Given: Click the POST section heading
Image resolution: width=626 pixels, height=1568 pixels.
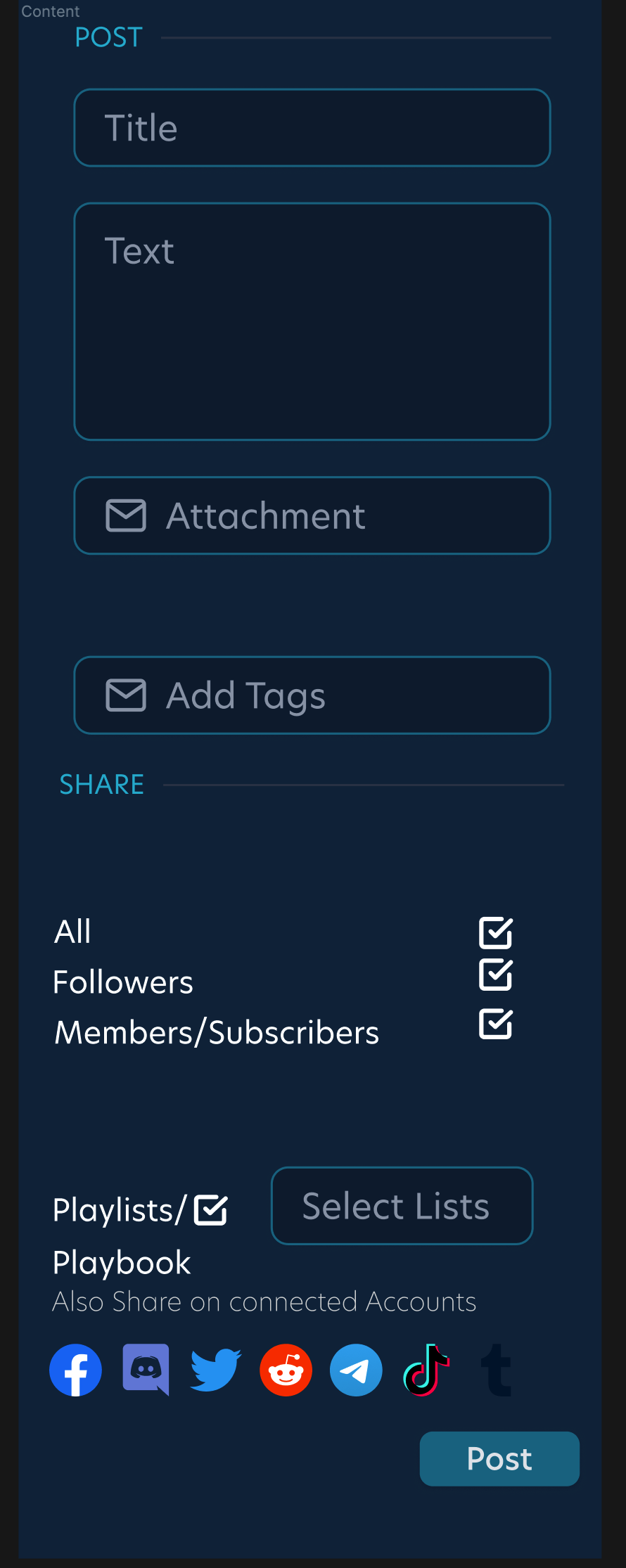Looking at the screenshot, I should pos(108,37).
